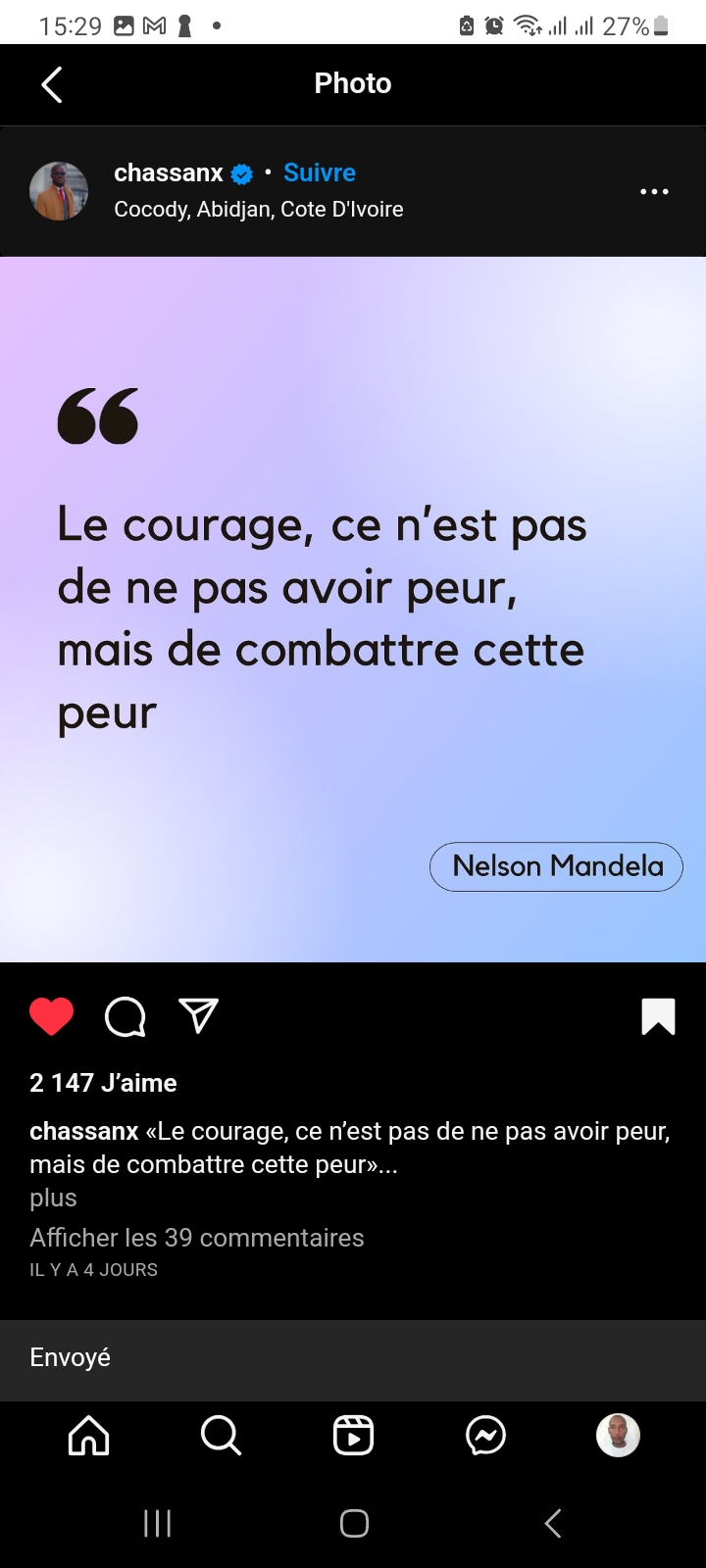Viewport: 706px width, 1568px height.
Task: Open the comment bubble icon
Action: click(x=126, y=1016)
